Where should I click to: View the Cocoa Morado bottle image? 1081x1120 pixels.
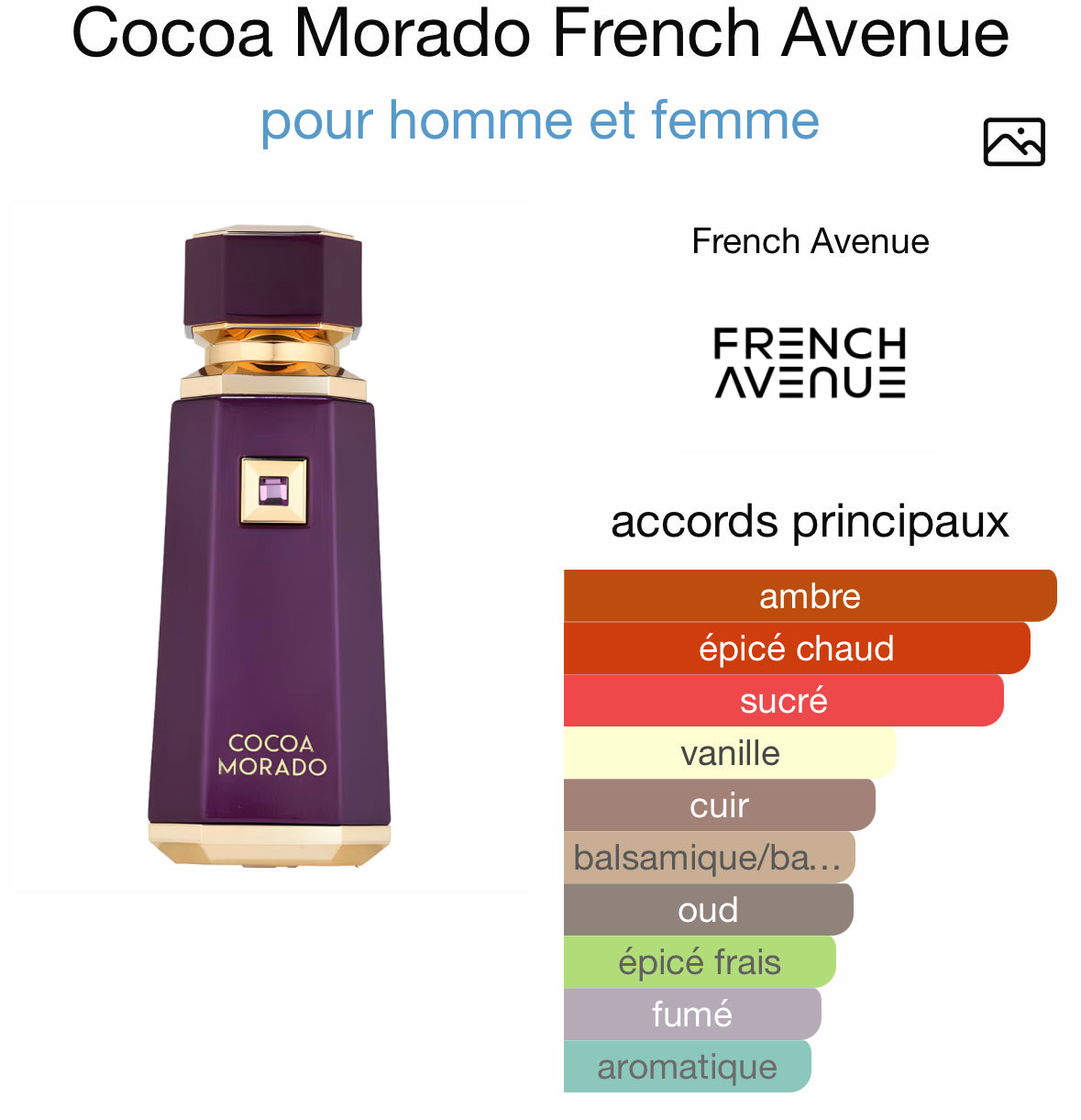(270, 546)
